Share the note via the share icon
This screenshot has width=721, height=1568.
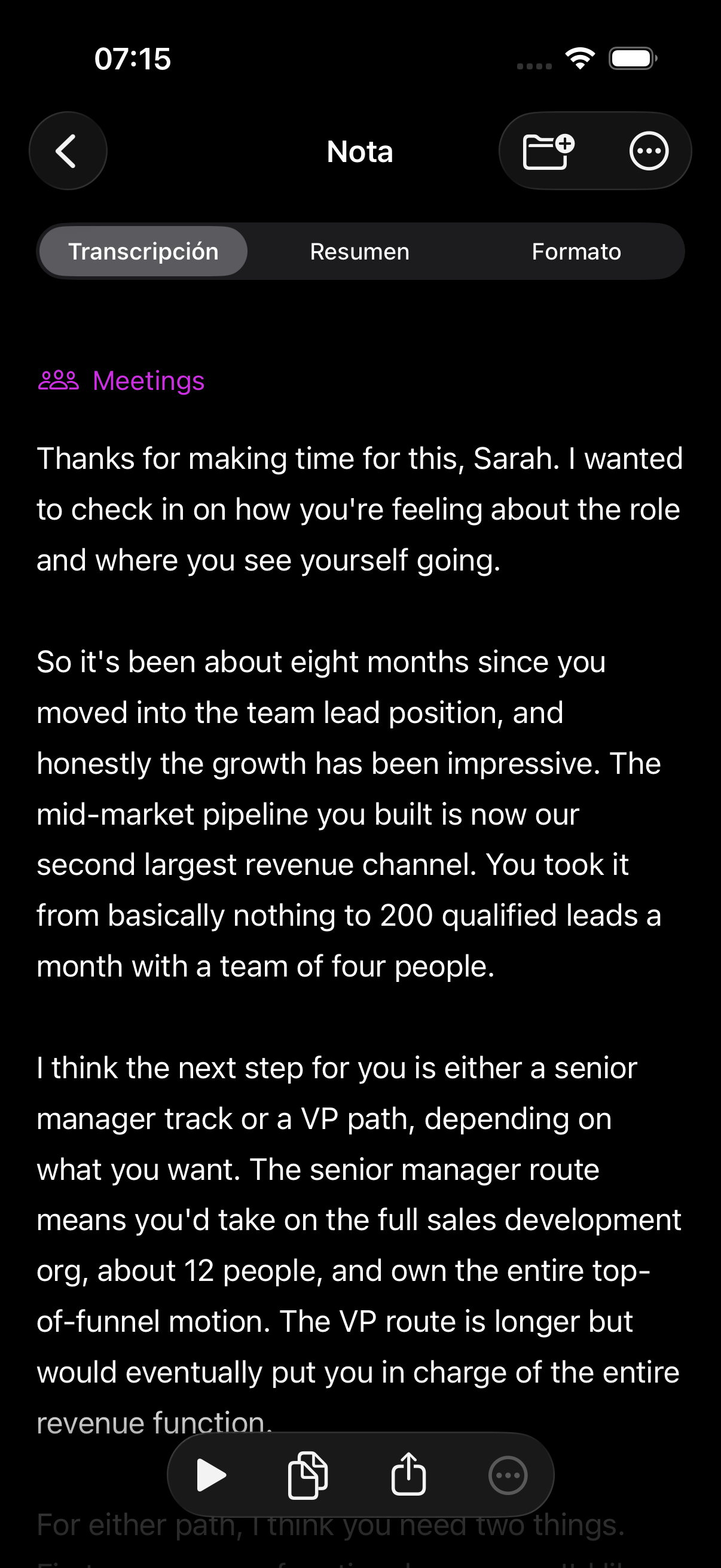409,1474
